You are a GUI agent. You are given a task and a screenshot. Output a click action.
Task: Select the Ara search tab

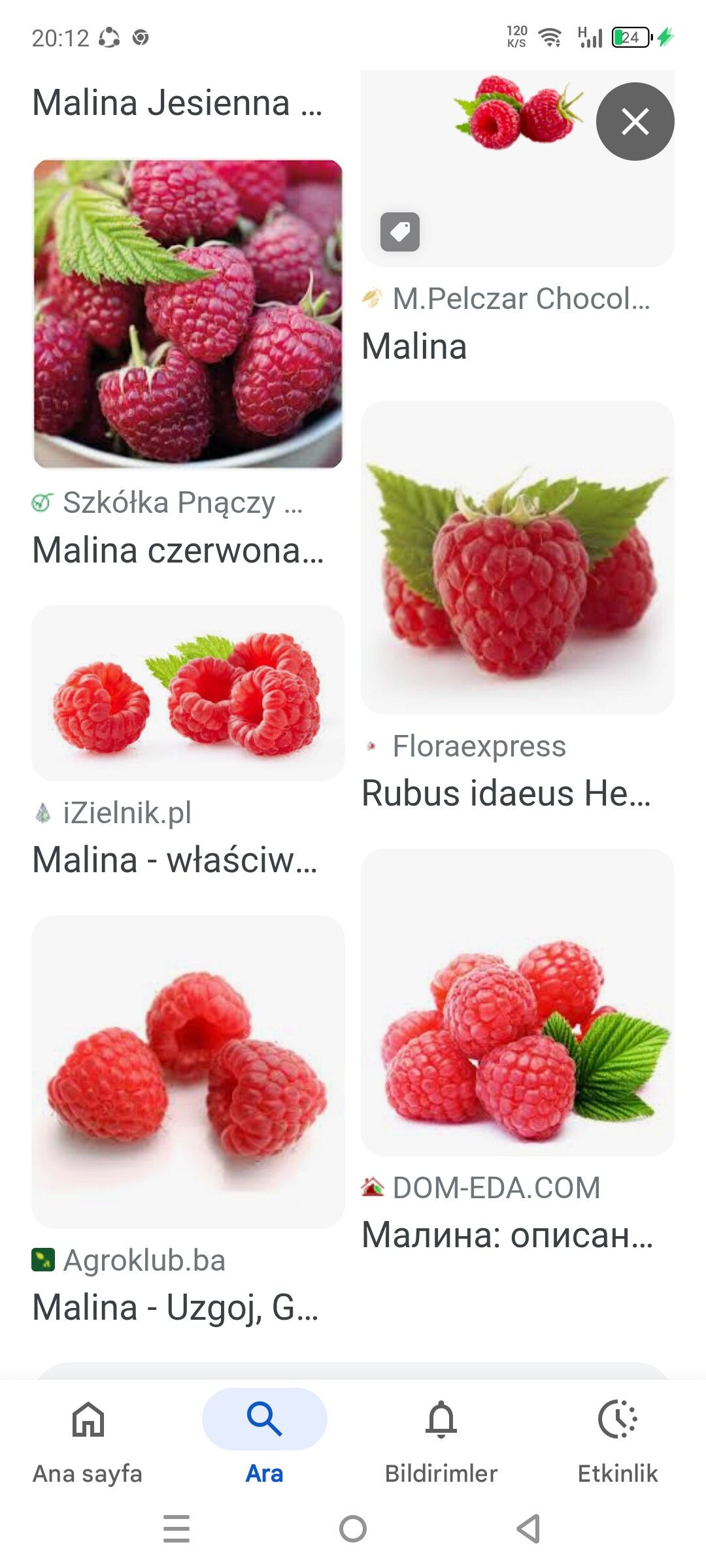click(x=264, y=1436)
